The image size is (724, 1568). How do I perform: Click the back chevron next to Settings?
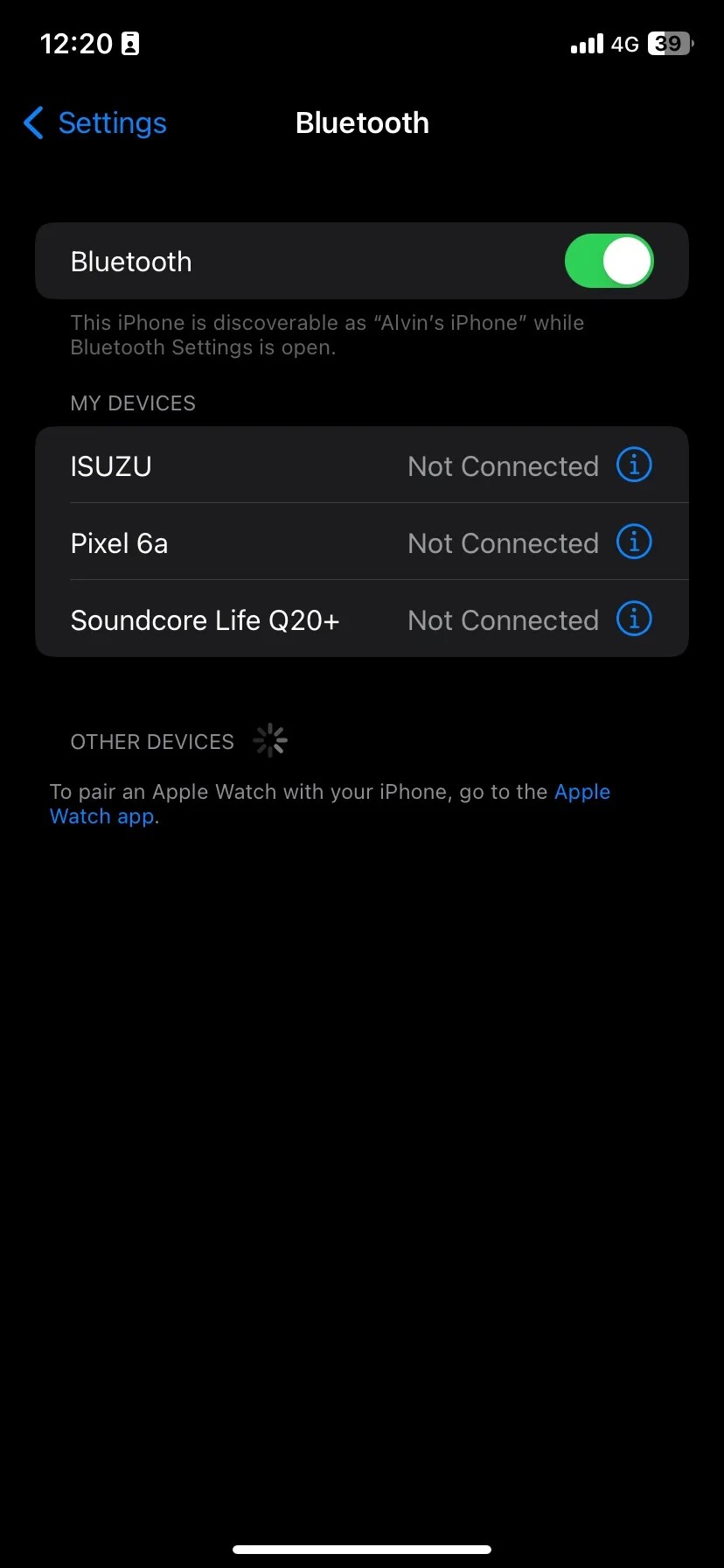click(32, 122)
